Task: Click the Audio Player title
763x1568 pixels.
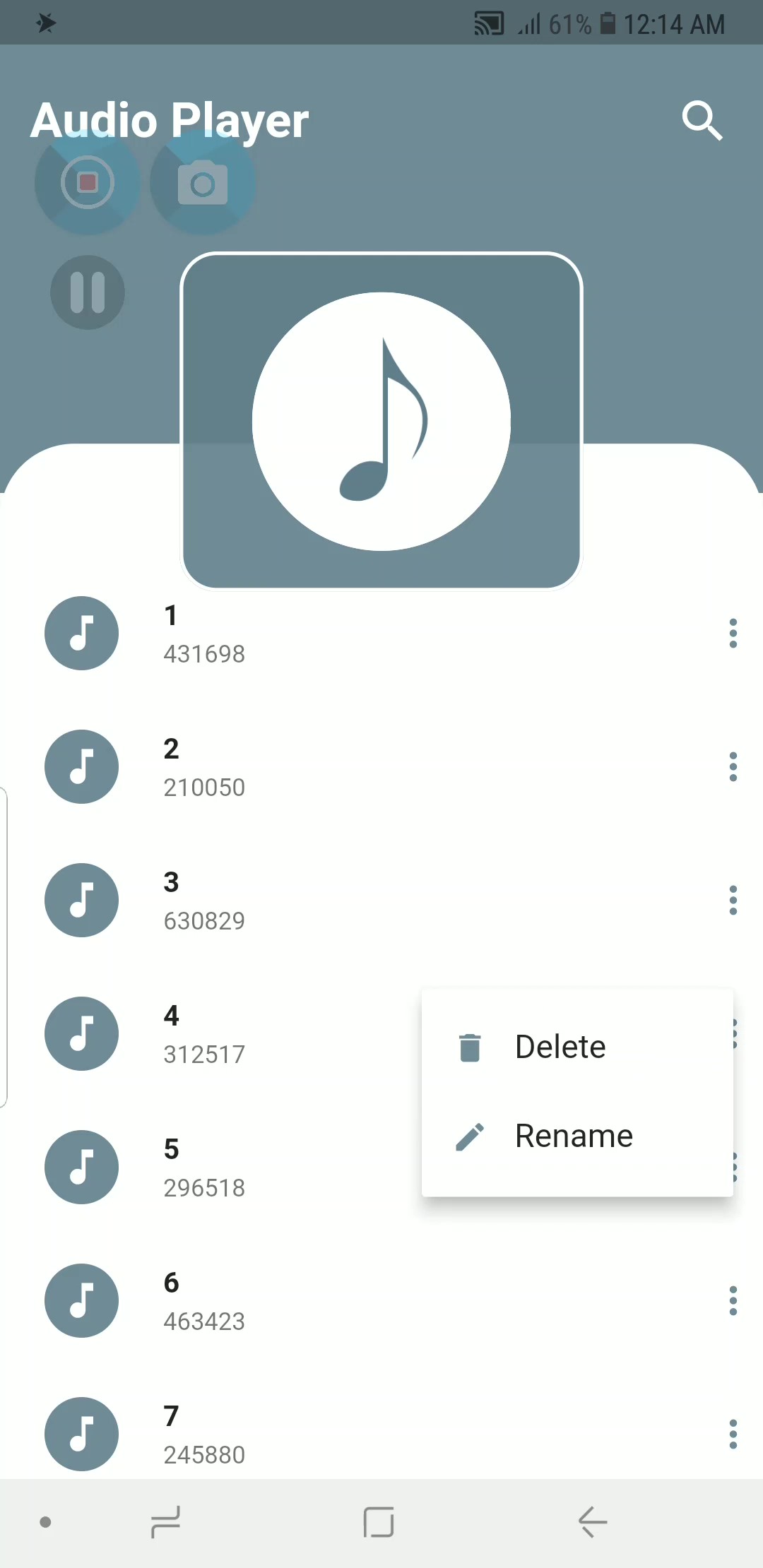Action: [170, 120]
